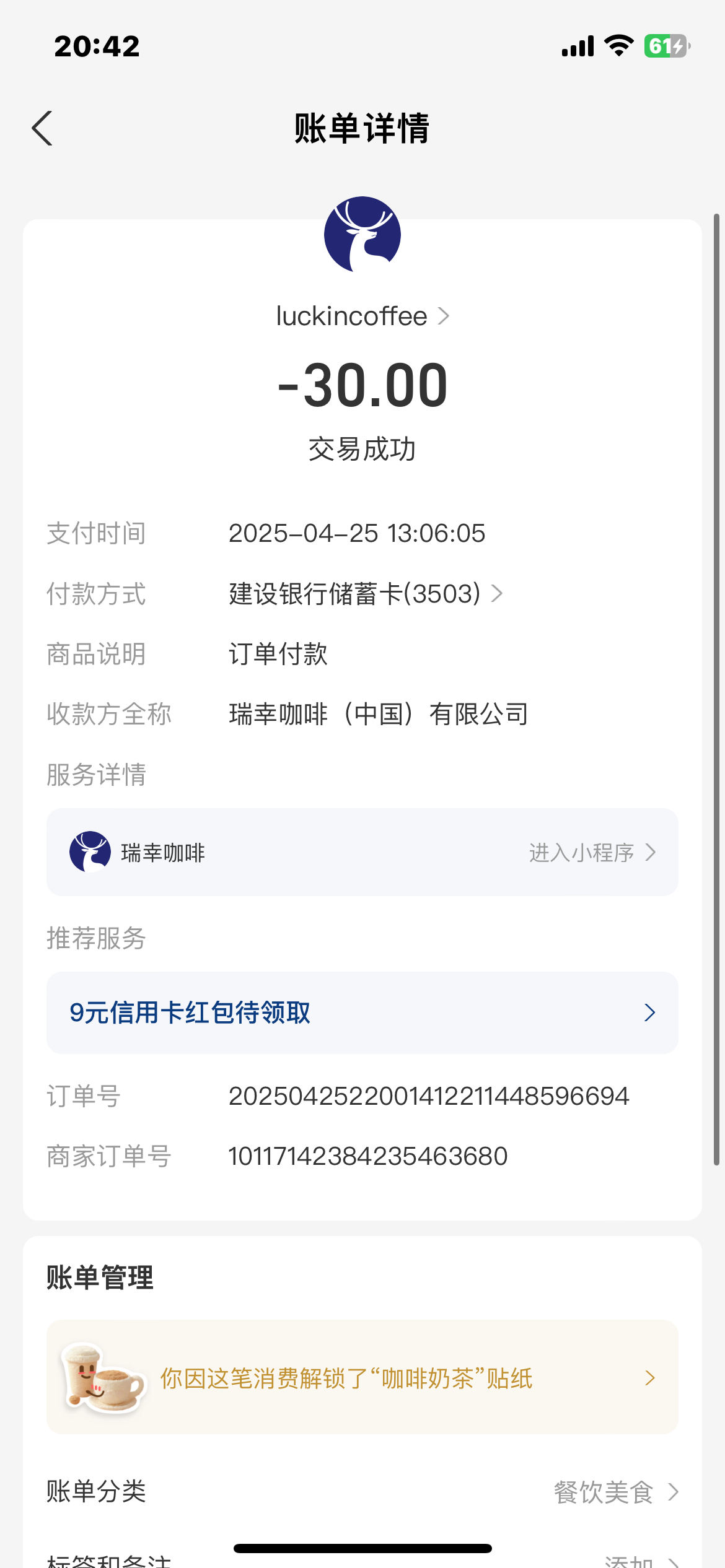Add a tag and note via 添加
The width and height of the screenshot is (725, 1568).
641,1561
